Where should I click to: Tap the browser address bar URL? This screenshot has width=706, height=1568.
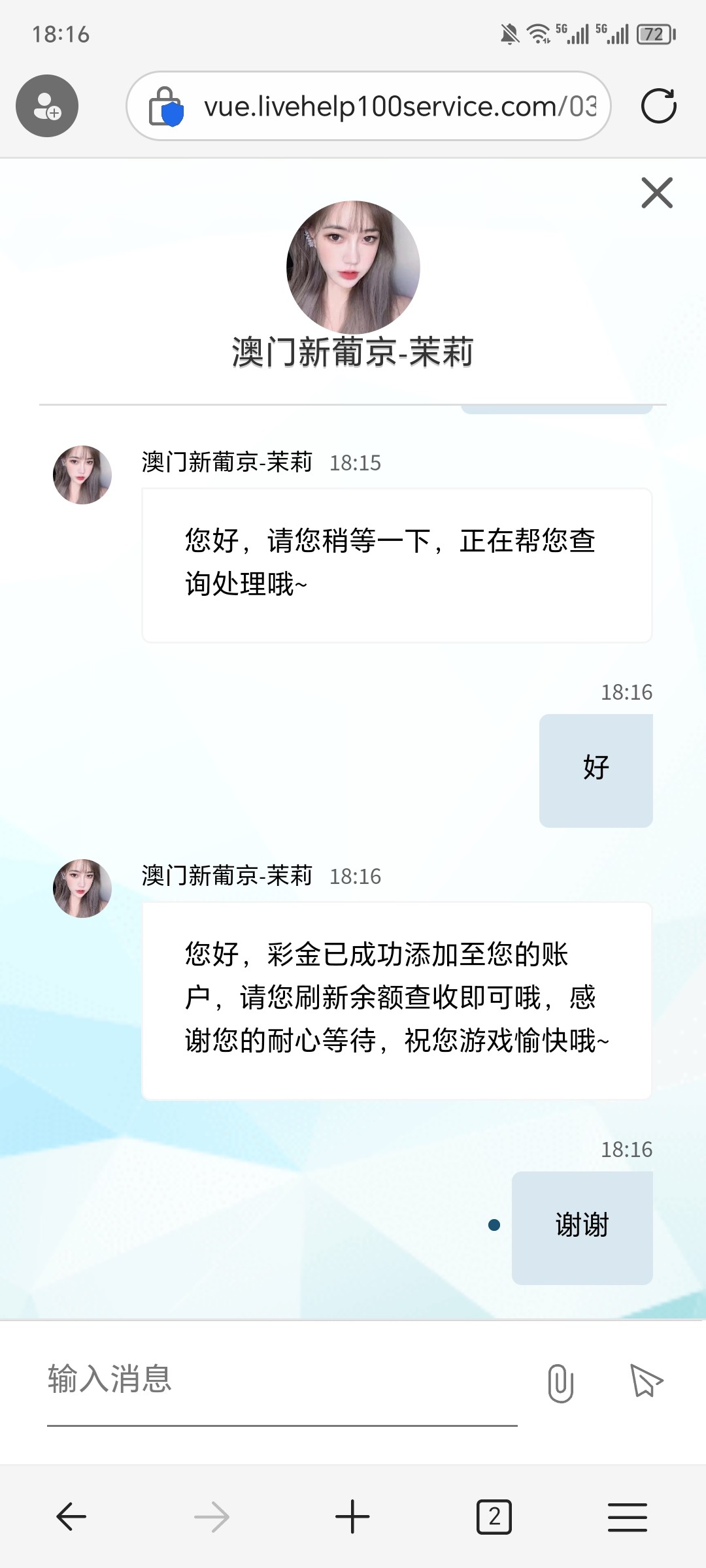pos(399,106)
